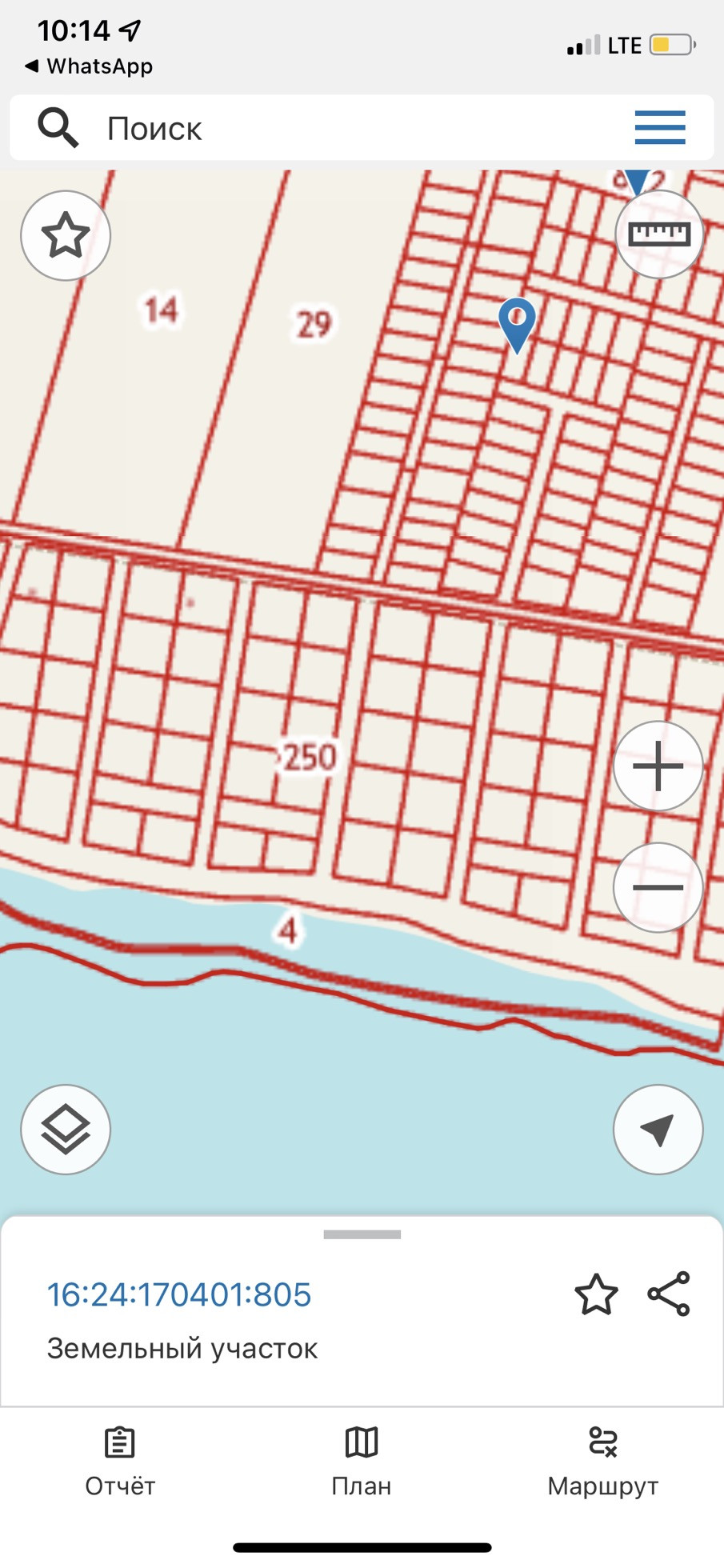Center map on my location
724x1568 pixels.
(x=658, y=1130)
